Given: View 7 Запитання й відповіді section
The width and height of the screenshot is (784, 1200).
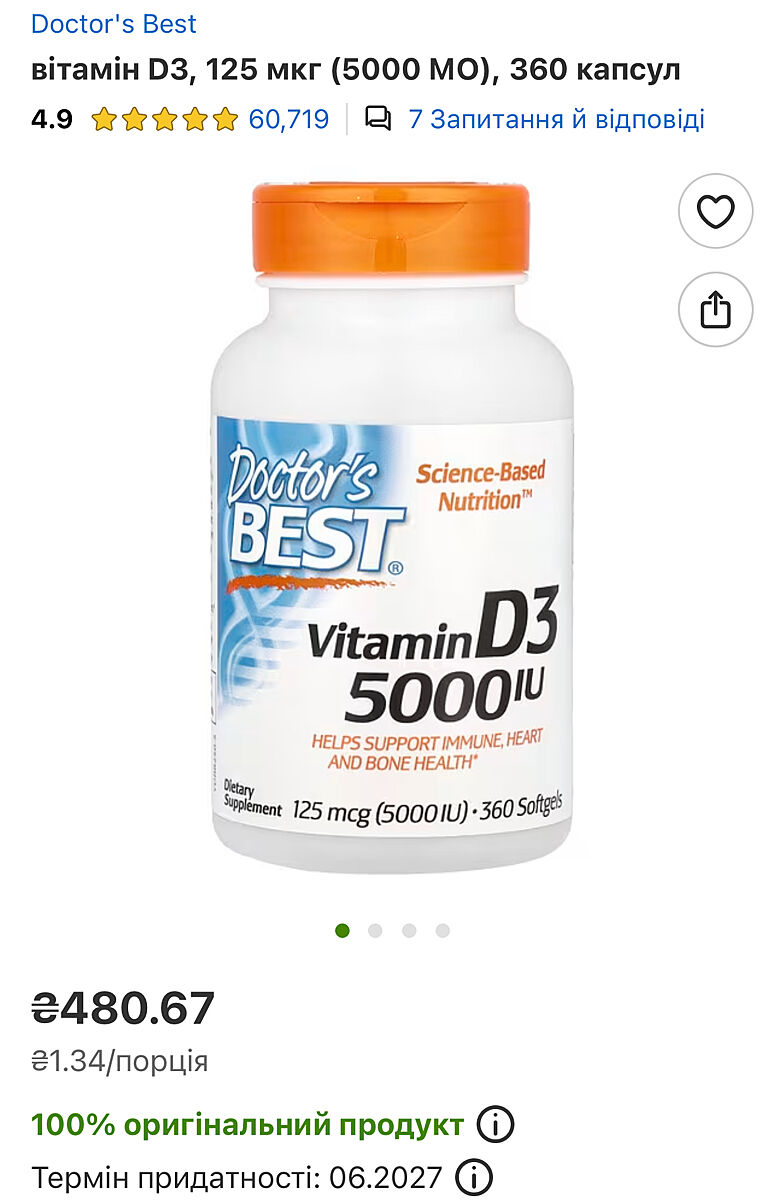Looking at the screenshot, I should pyautogui.click(x=556, y=120).
